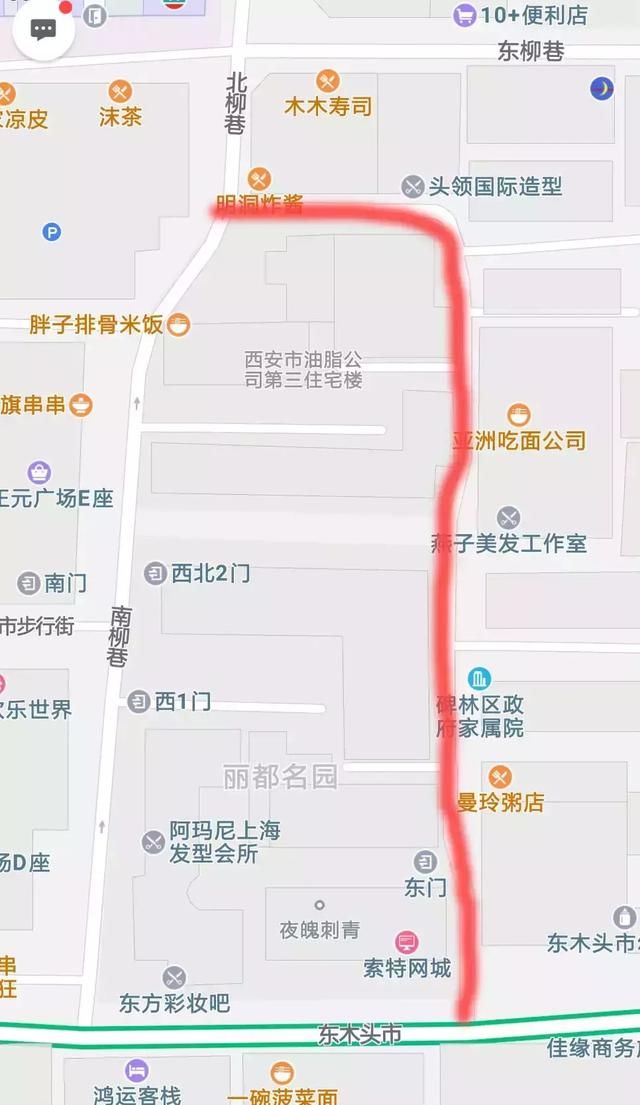
Task: Select the 木木寿司 restaurant marker
Action: tap(327, 82)
